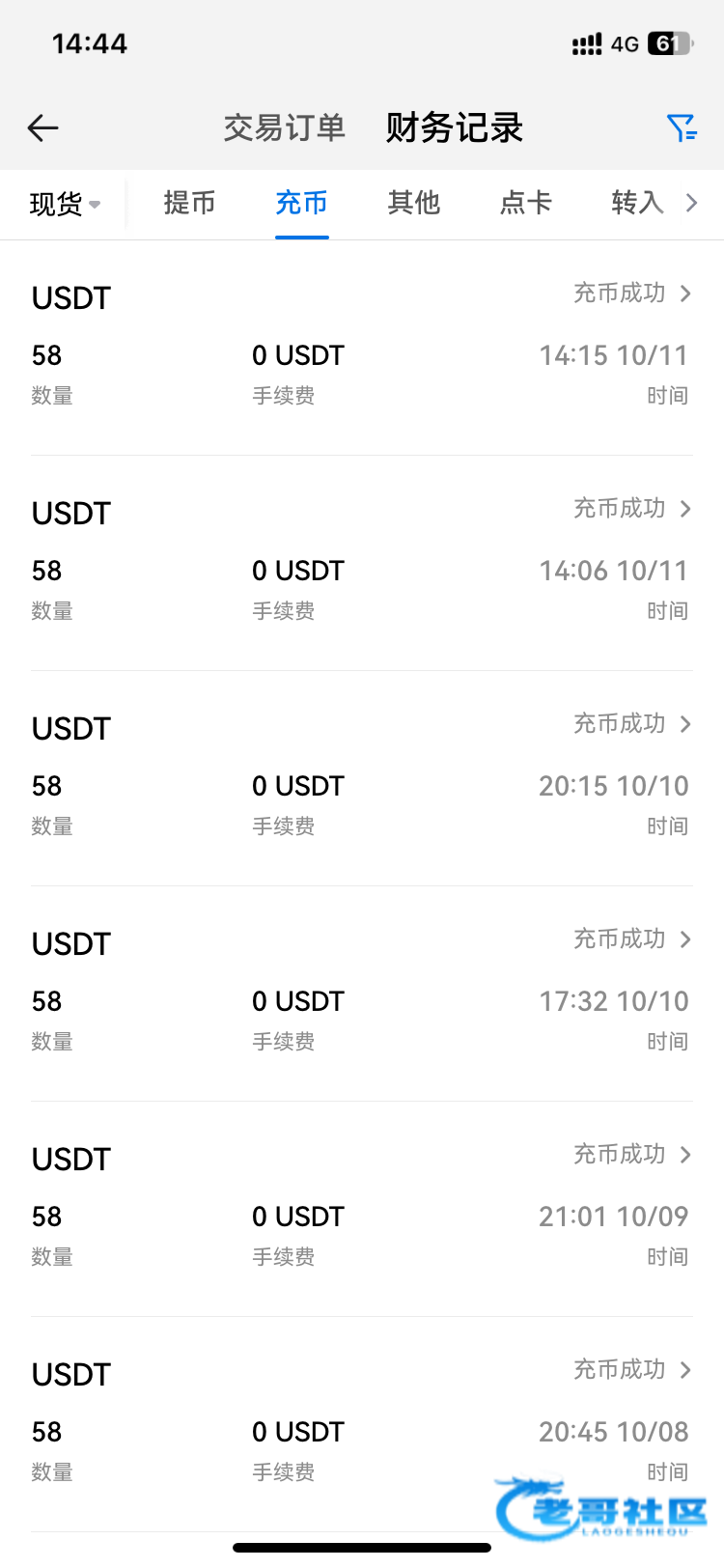
Task: Expand the 现货 dropdown
Action: tap(65, 204)
